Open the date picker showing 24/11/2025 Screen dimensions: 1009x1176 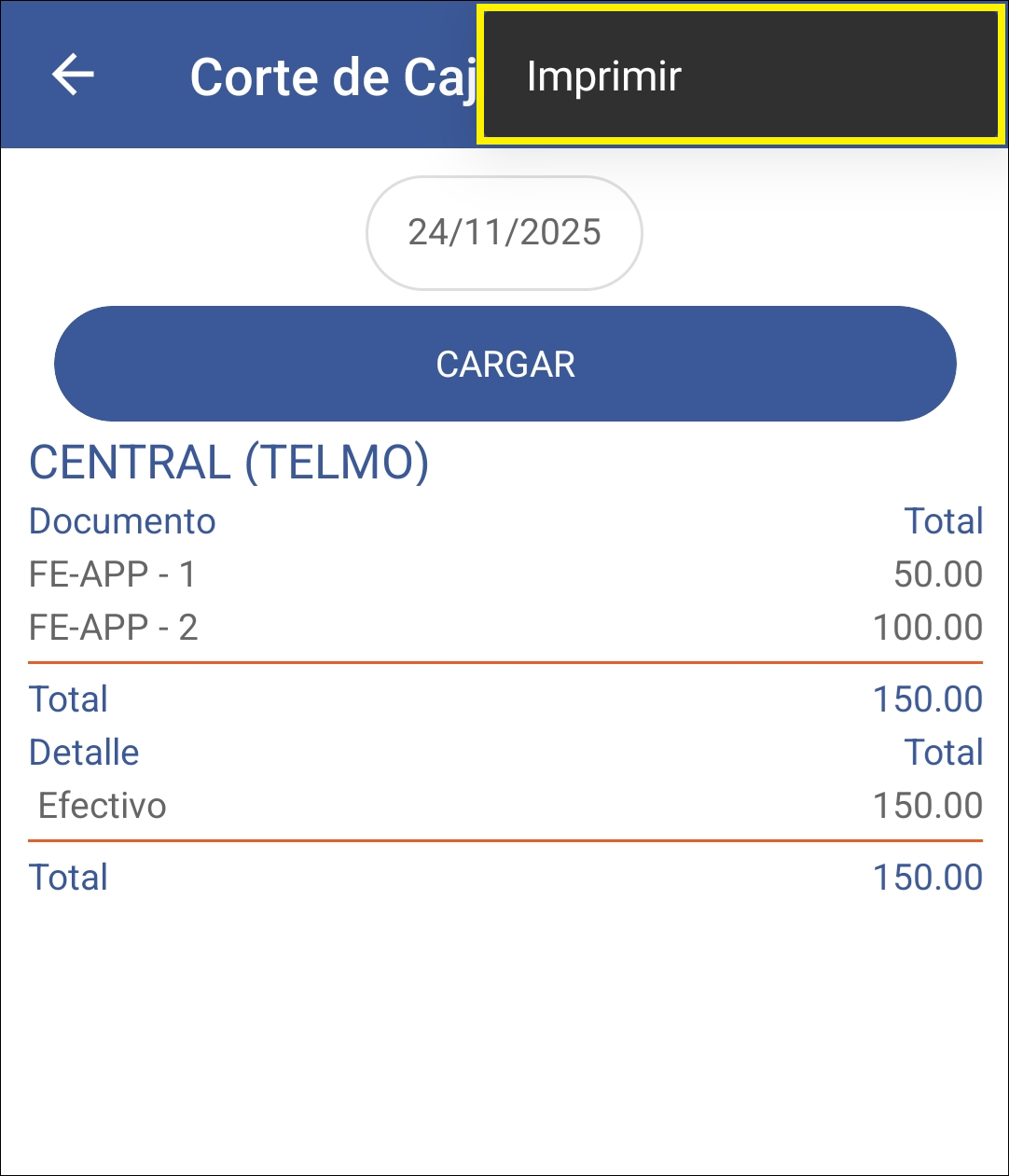(x=504, y=233)
